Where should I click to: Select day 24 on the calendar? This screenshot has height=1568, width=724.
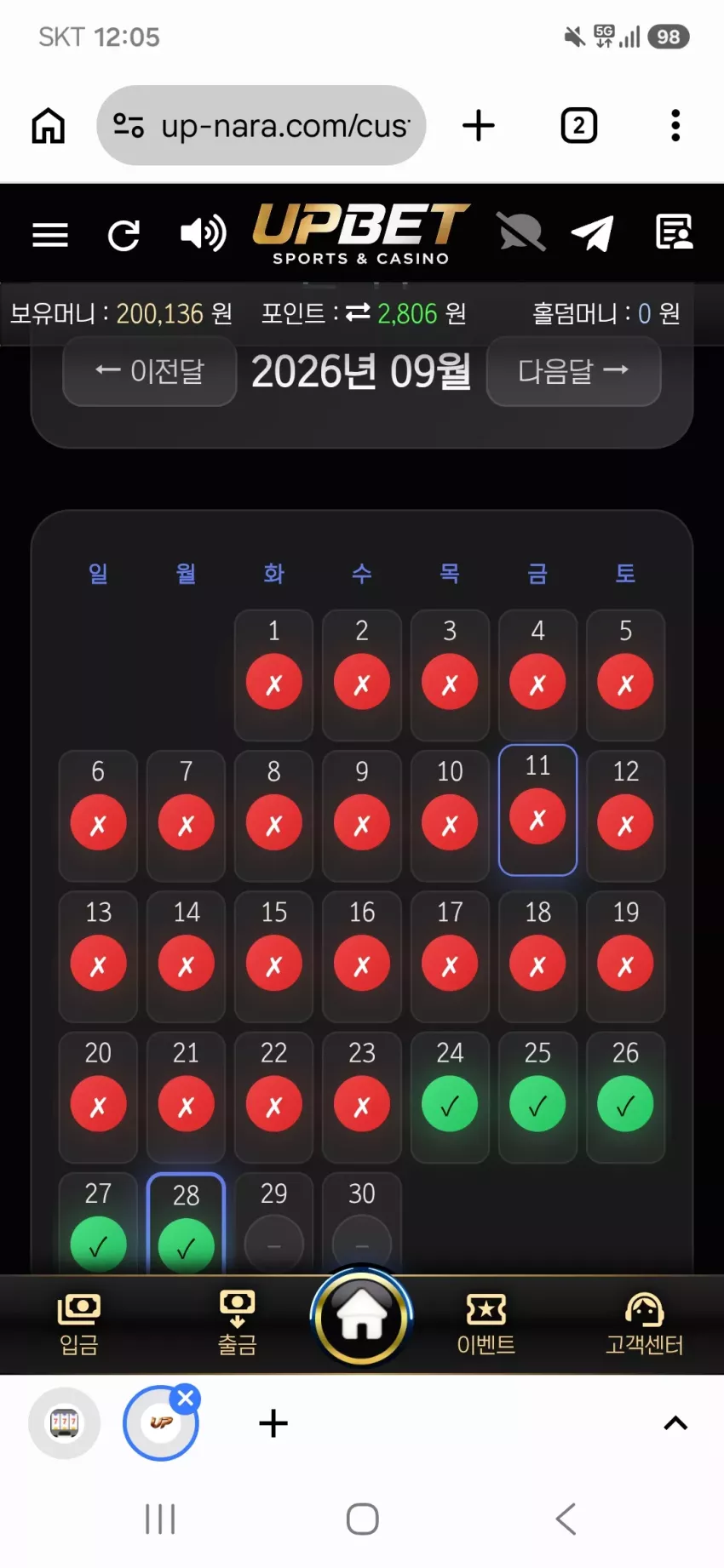(450, 1096)
